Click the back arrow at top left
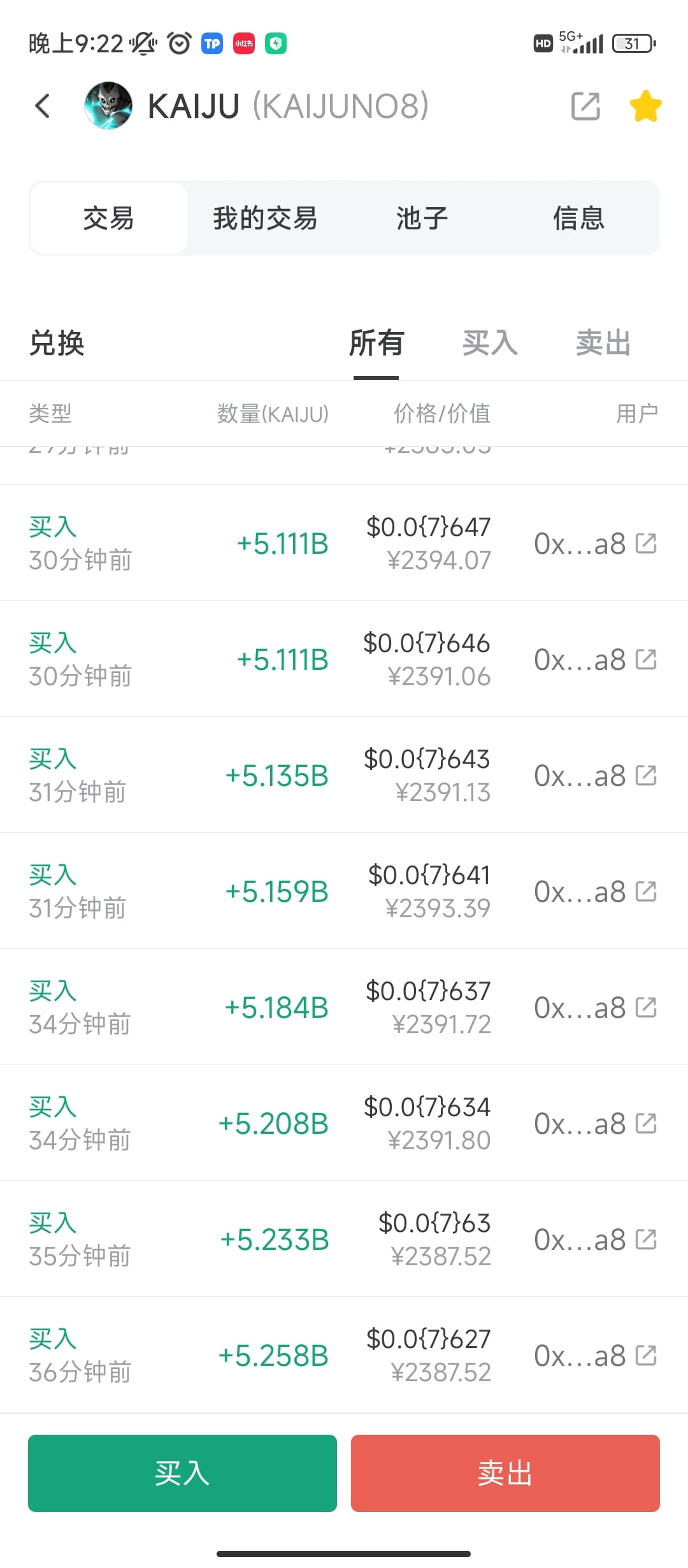Viewport: 688px width, 1568px height. pyautogui.click(x=43, y=106)
